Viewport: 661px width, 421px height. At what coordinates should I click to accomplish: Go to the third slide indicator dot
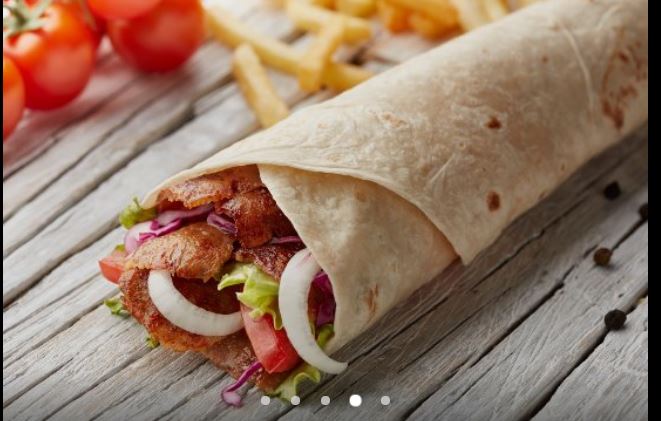(x=325, y=400)
